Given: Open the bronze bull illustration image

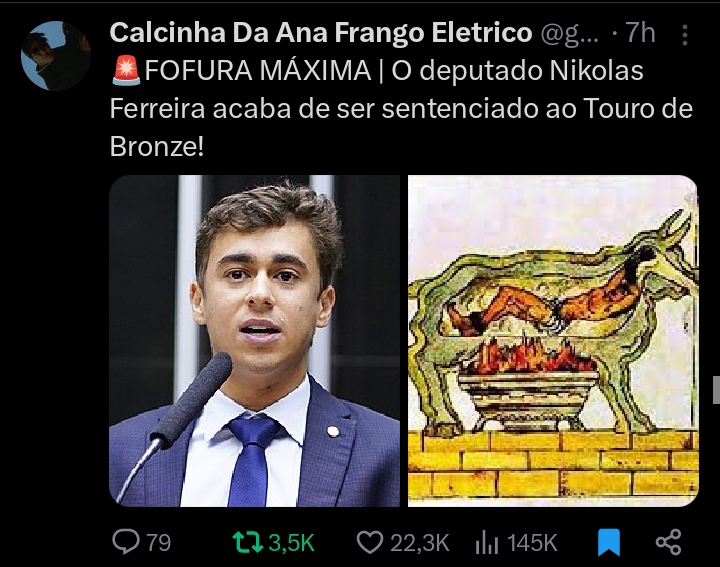Looking at the screenshot, I should (552, 340).
